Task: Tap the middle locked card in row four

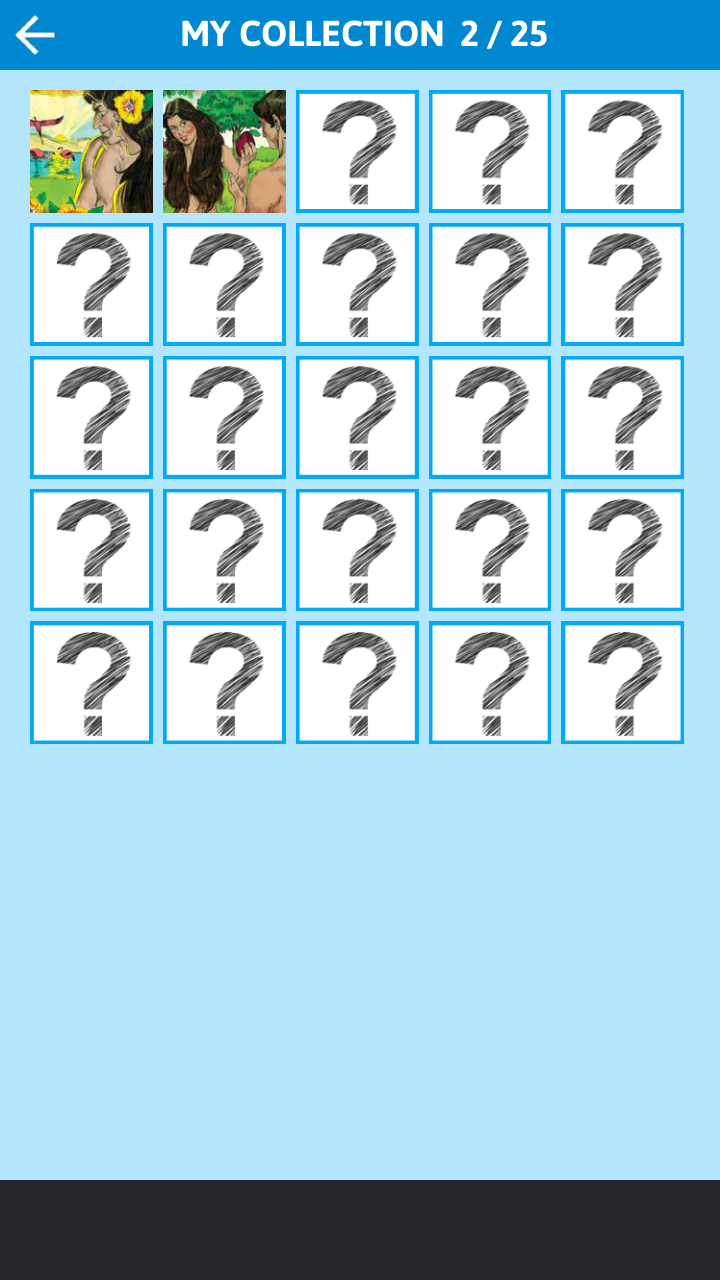Action: point(357,550)
